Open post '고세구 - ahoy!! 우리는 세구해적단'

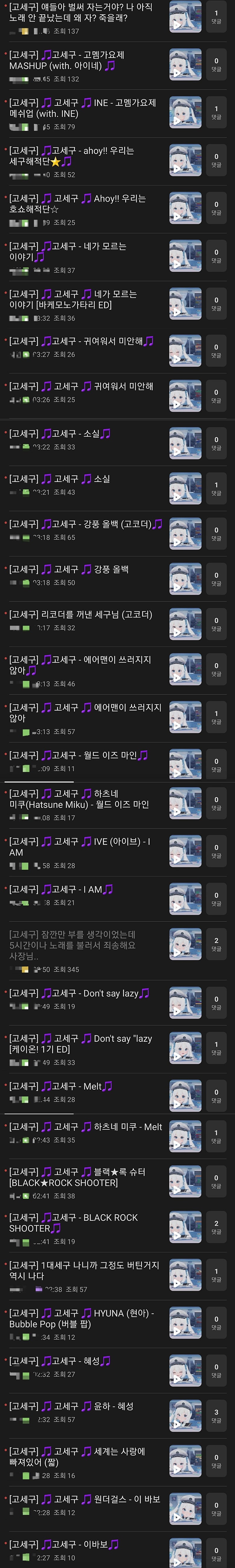pyautogui.click(x=71, y=156)
